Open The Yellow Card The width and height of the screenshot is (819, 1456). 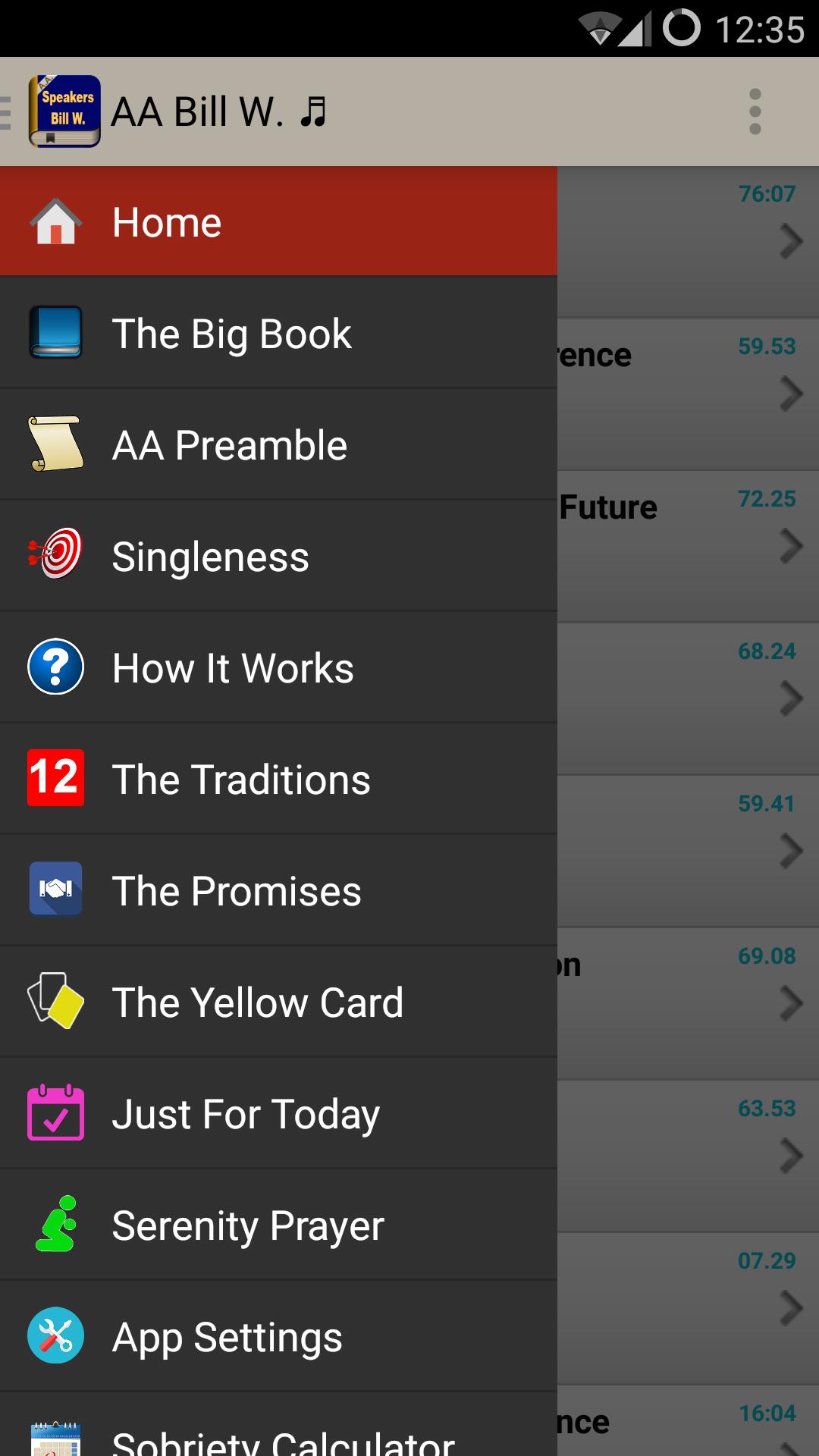pyautogui.click(x=278, y=1003)
